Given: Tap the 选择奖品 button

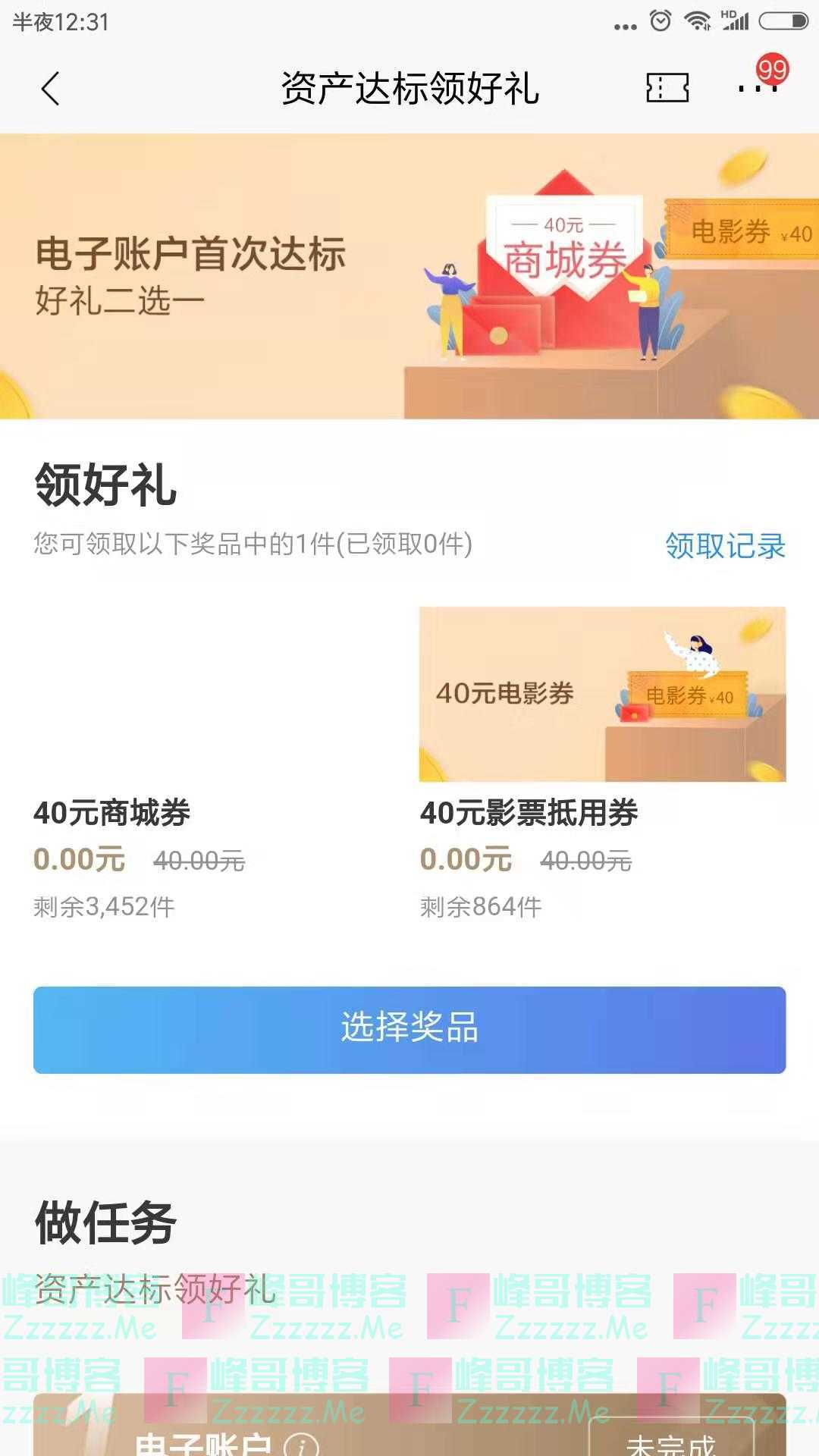Looking at the screenshot, I should 409,1029.
